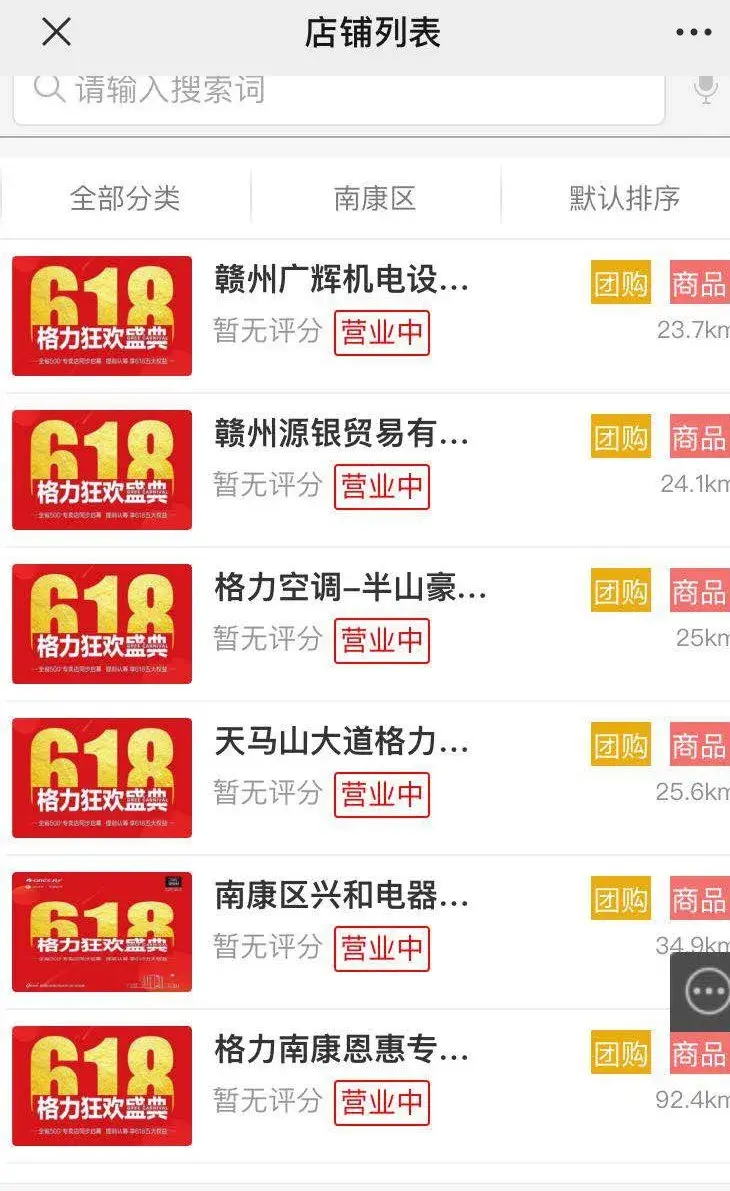The width and height of the screenshot is (730, 1191).
Task: Close the 店铺列表 page
Action: [x=56, y=32]
